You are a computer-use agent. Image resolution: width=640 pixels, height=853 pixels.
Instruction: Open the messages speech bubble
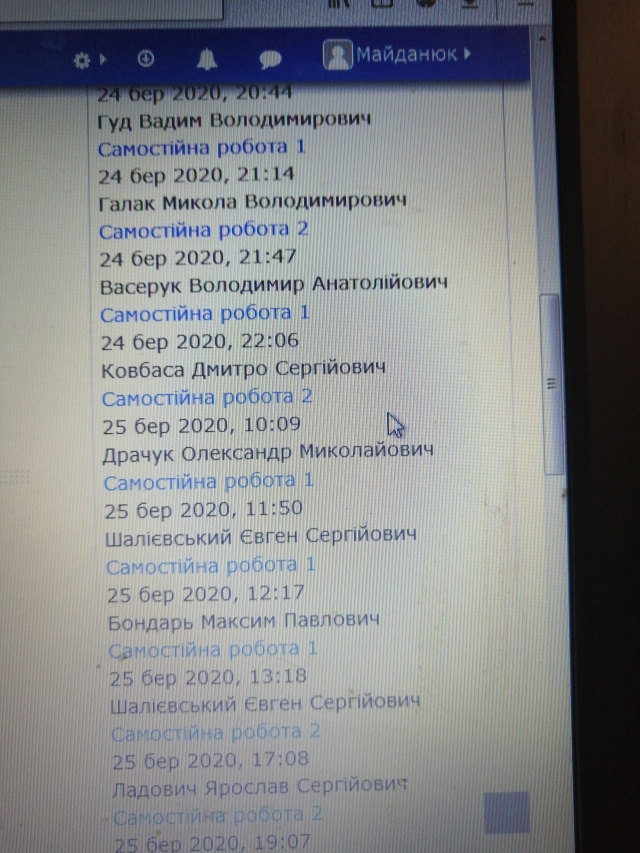pos(269,59)
